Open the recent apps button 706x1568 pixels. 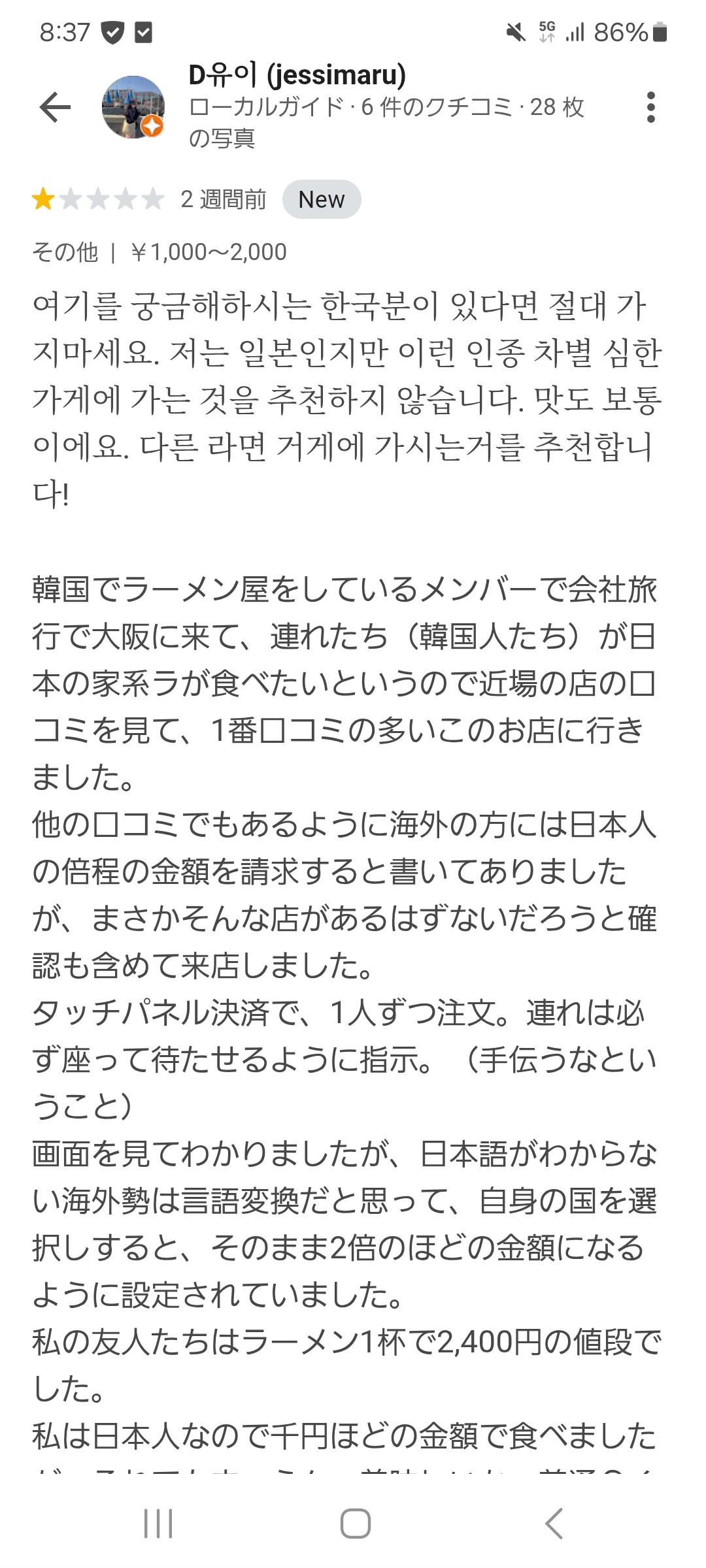[x=158, y=1524]
